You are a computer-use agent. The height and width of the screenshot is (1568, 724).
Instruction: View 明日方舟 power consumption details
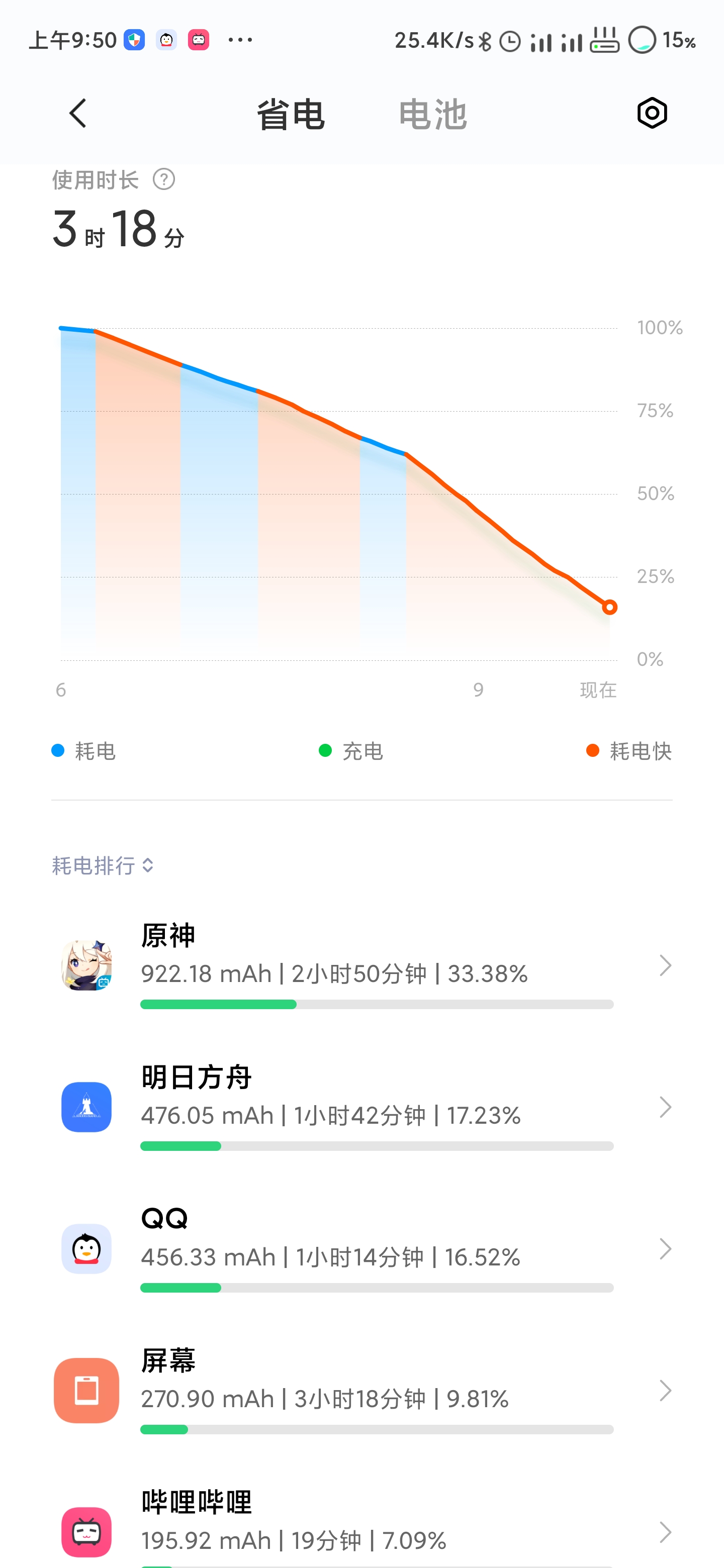point(363,1107)
